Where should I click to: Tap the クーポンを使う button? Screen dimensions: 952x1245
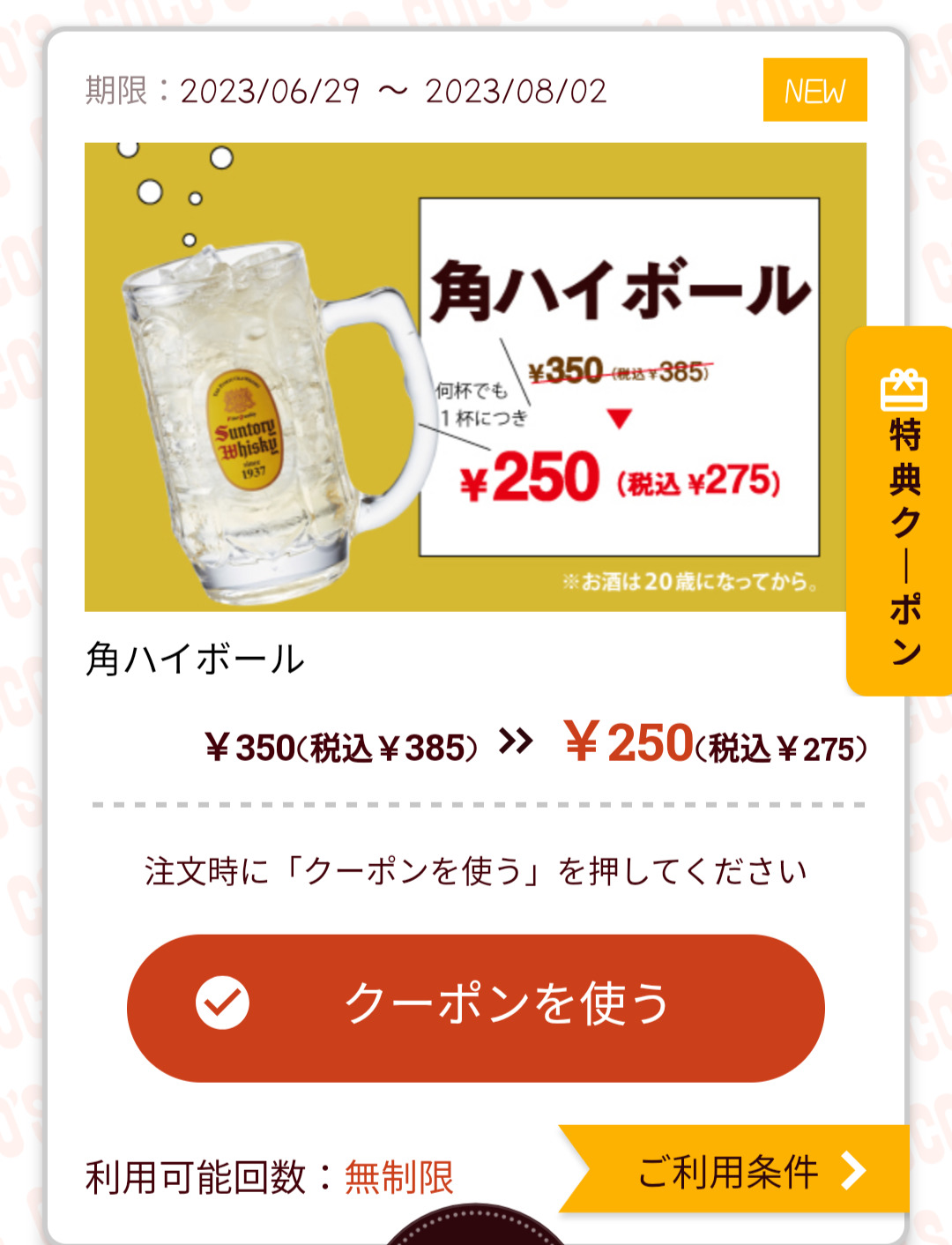click(x=476, y=1007)
